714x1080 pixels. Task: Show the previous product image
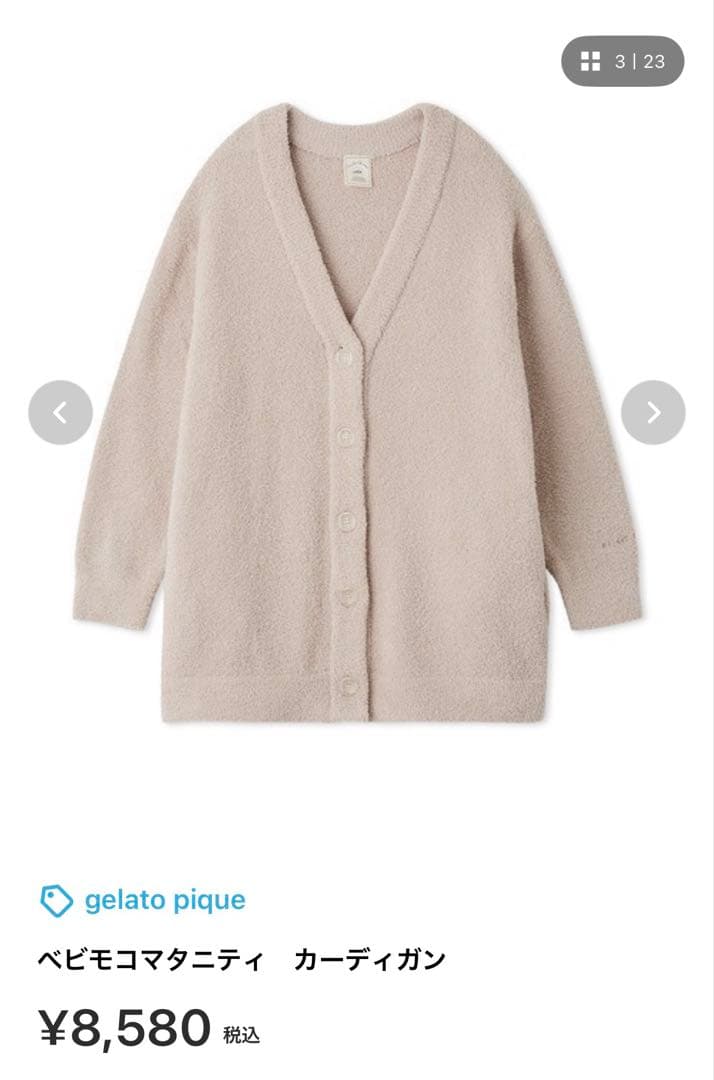tap(60, 412)
